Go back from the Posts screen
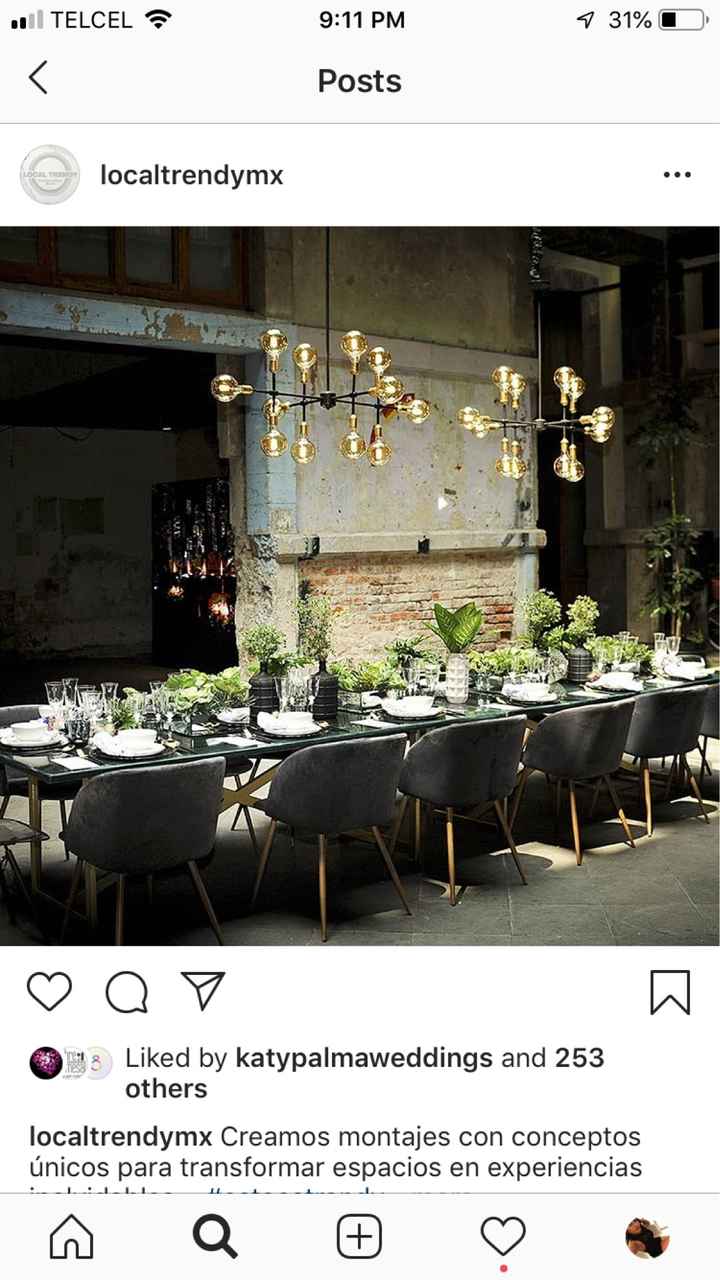 [x=38, y=78]
